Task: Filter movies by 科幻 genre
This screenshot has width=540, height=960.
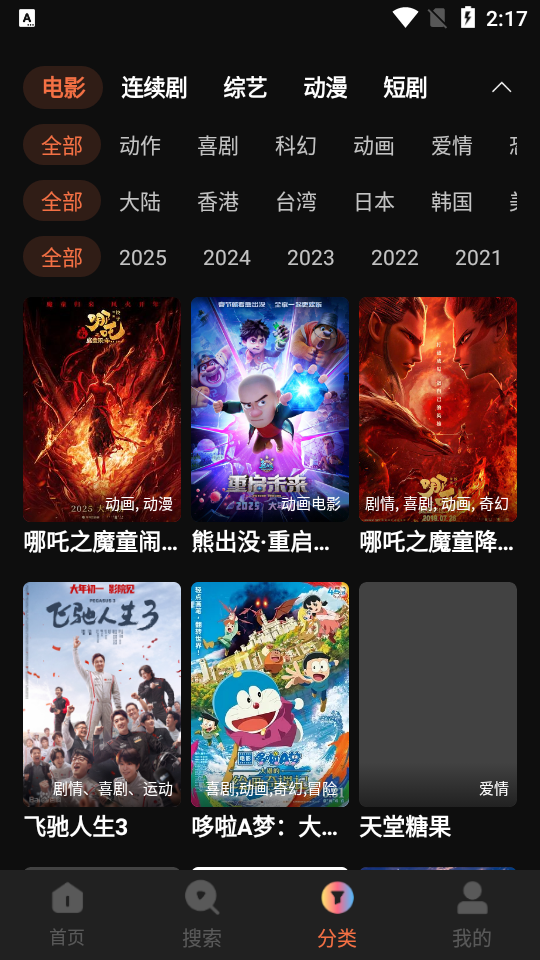Action: (x=296, y=145)
